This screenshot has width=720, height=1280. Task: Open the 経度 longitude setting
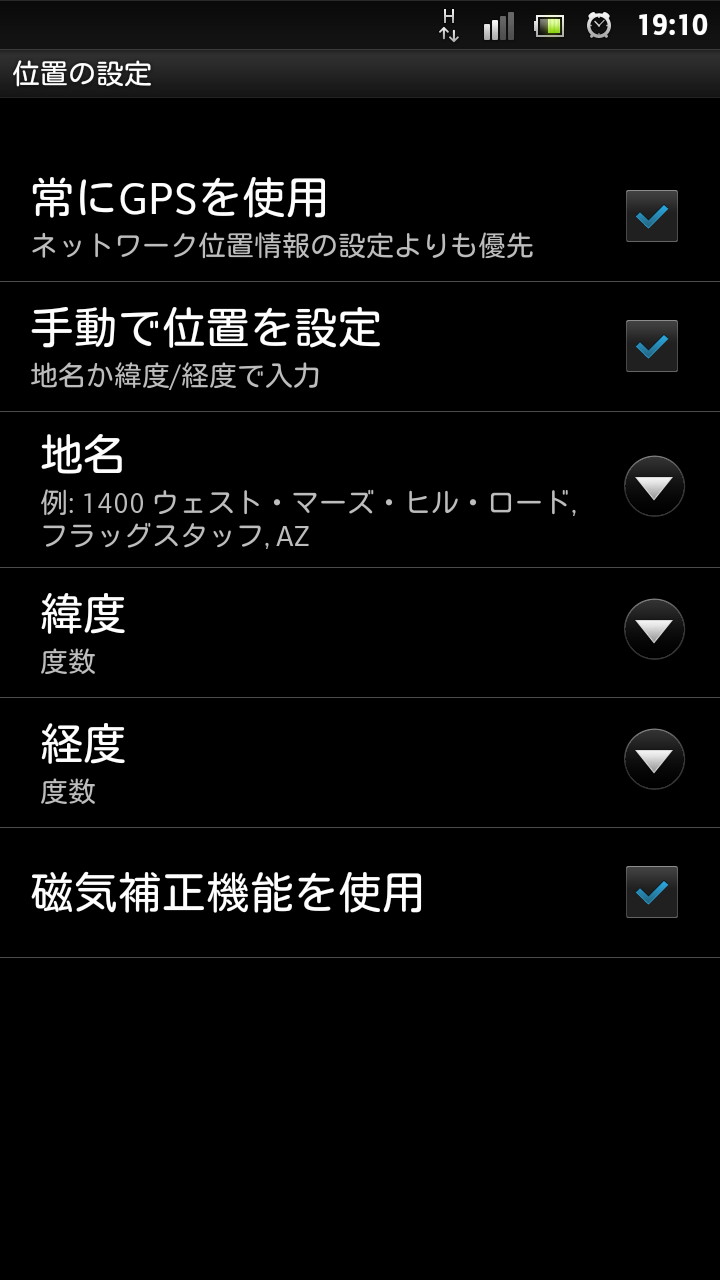(x=654, y=759)
